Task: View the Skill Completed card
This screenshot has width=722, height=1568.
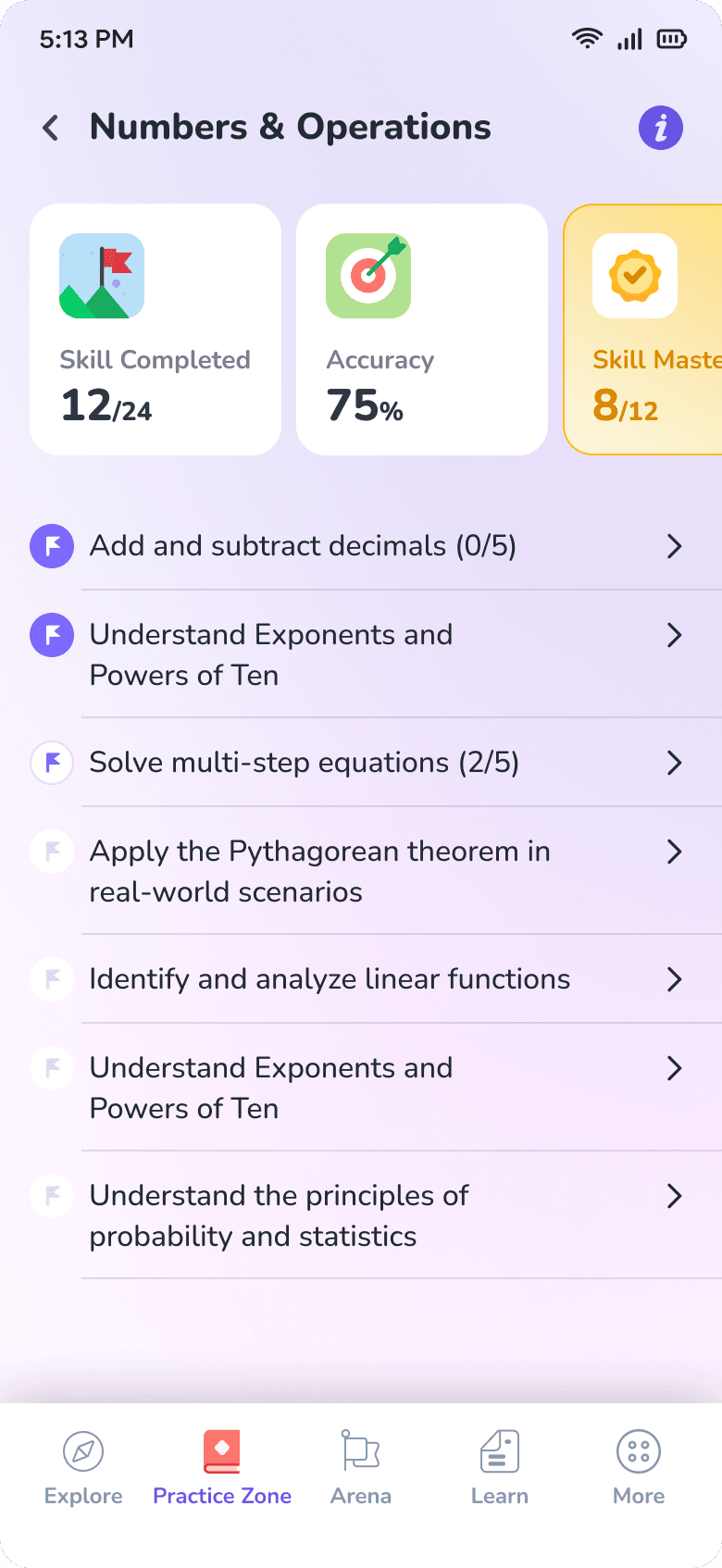Action: coord(156,330)
